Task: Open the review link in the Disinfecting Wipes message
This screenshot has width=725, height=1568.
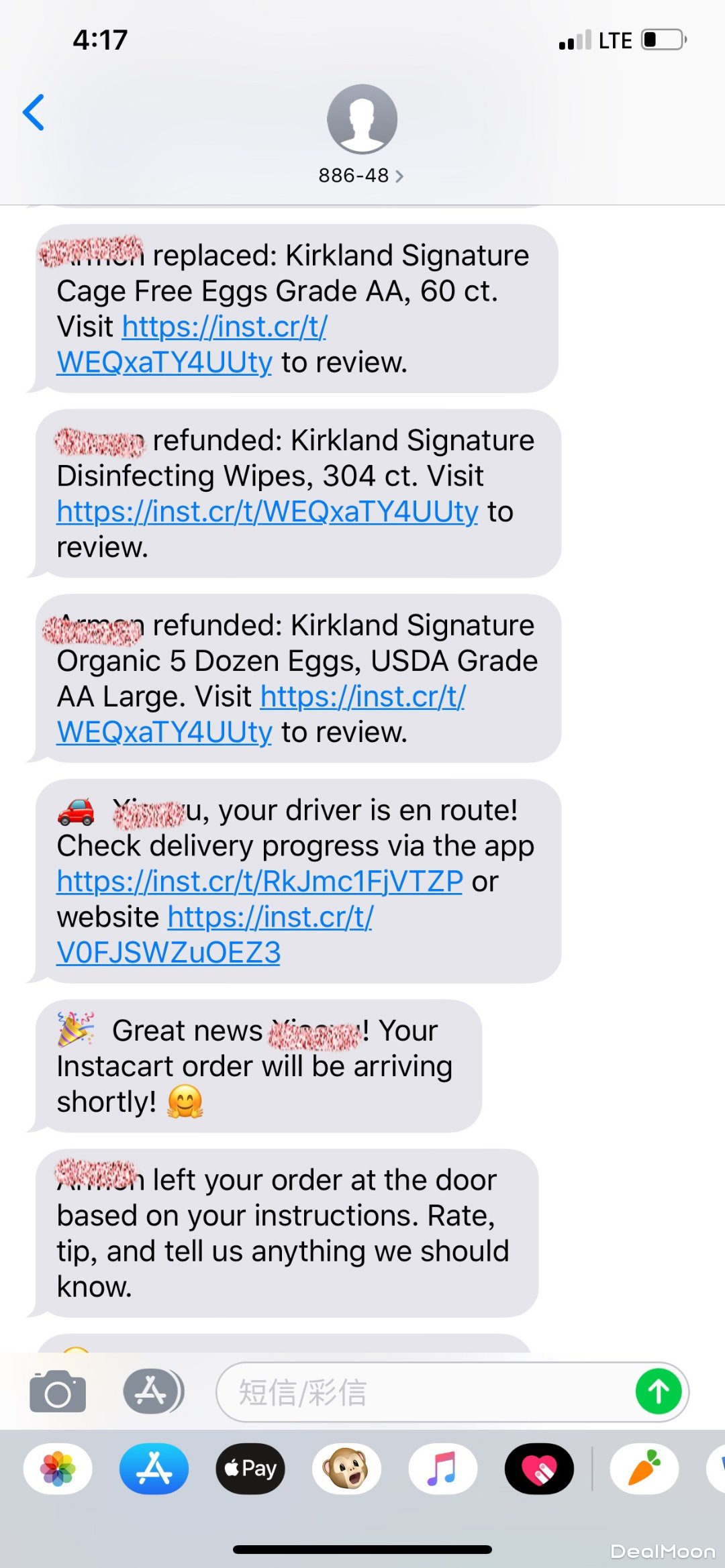Action: [267, 512]
